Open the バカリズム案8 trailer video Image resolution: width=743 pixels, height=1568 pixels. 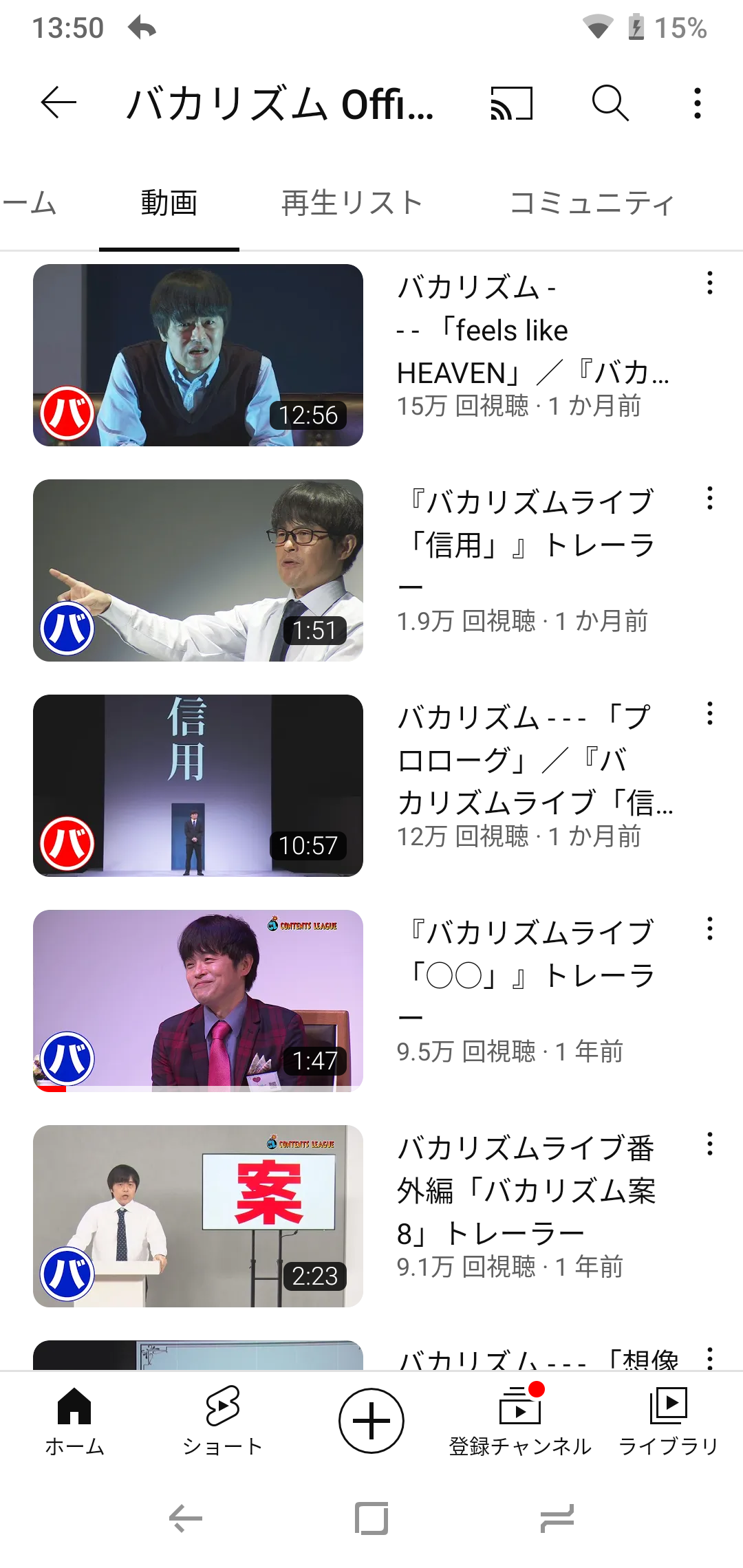pos(198,1216)
